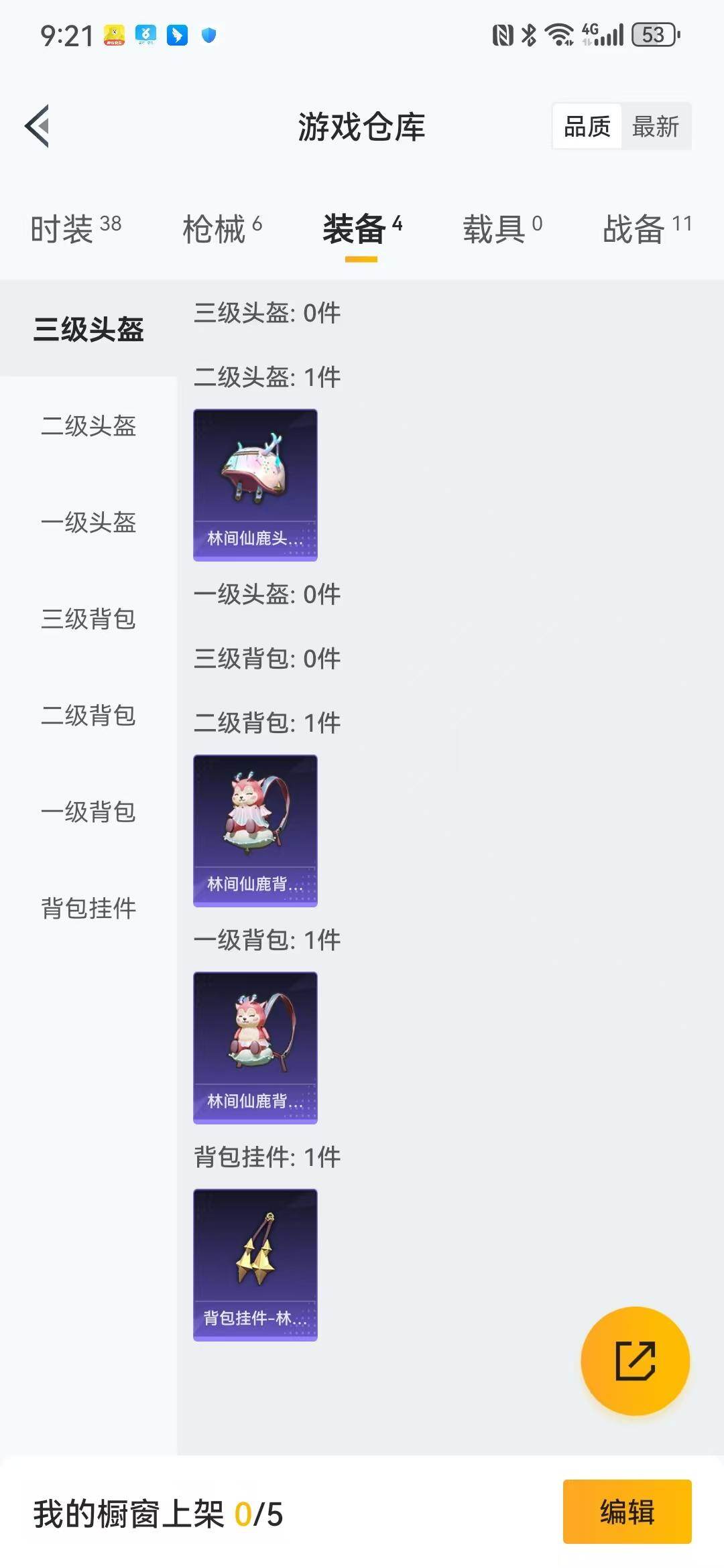This screenshot has width=724, height=1568.
Task: Tap the 编辑 button at bottom right
Action: point(627,1512)
